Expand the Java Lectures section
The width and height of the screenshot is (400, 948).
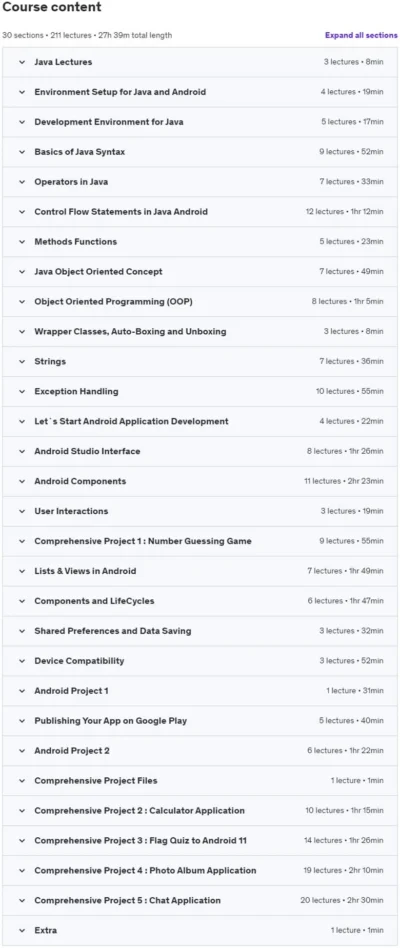click(200, 62)
